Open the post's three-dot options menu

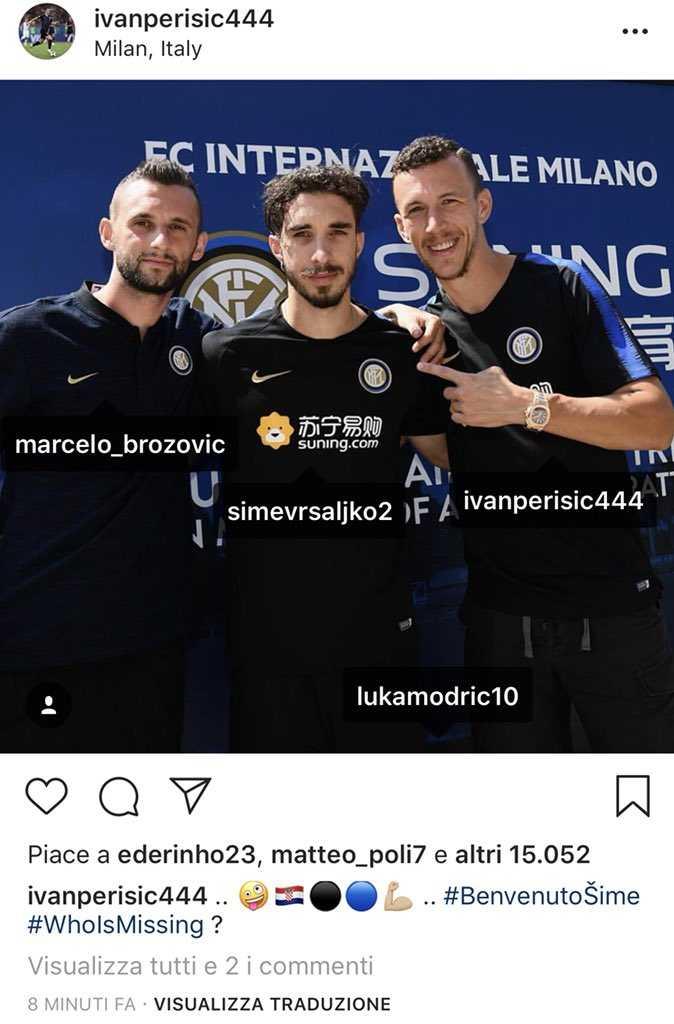(x=635, y=31)
